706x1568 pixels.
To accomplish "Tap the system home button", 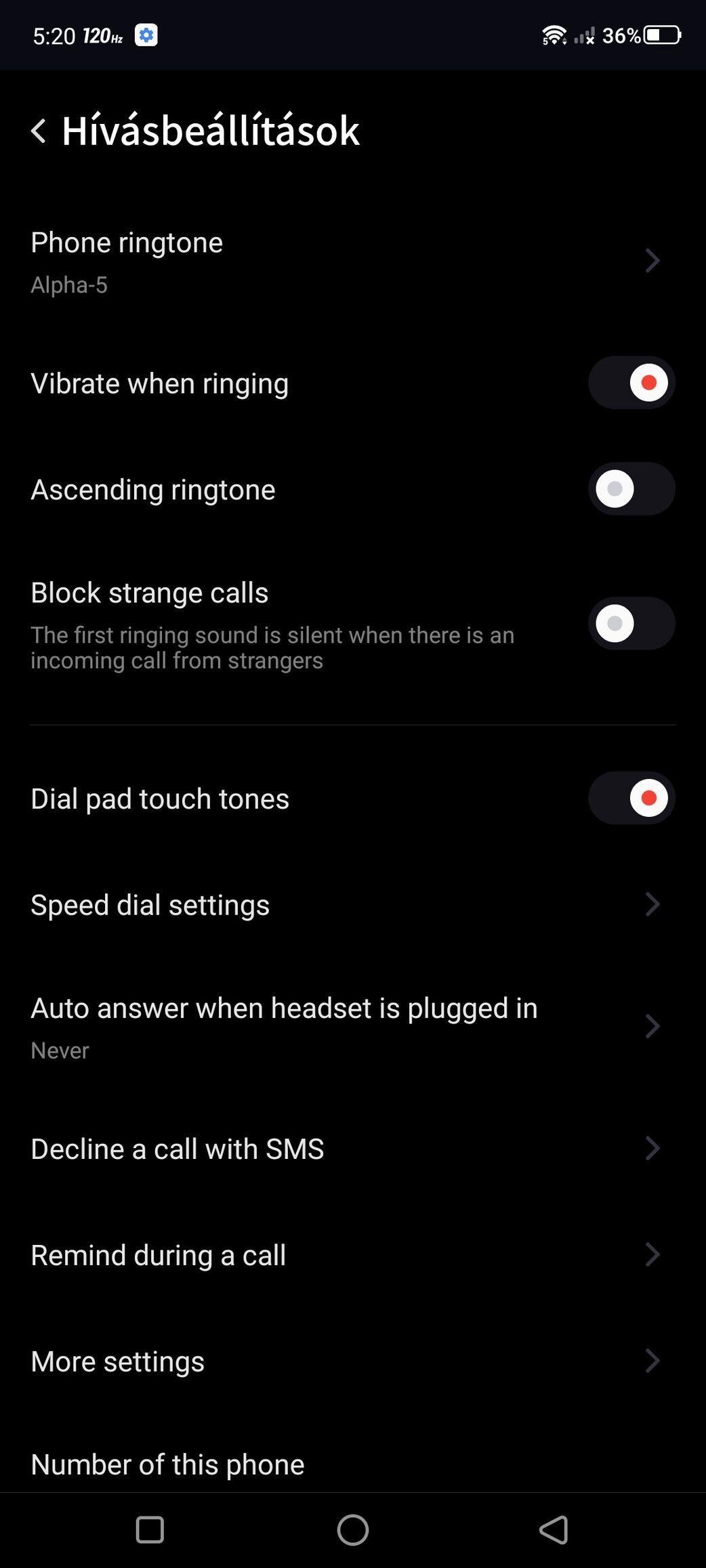I will (x=353, y=1530).
